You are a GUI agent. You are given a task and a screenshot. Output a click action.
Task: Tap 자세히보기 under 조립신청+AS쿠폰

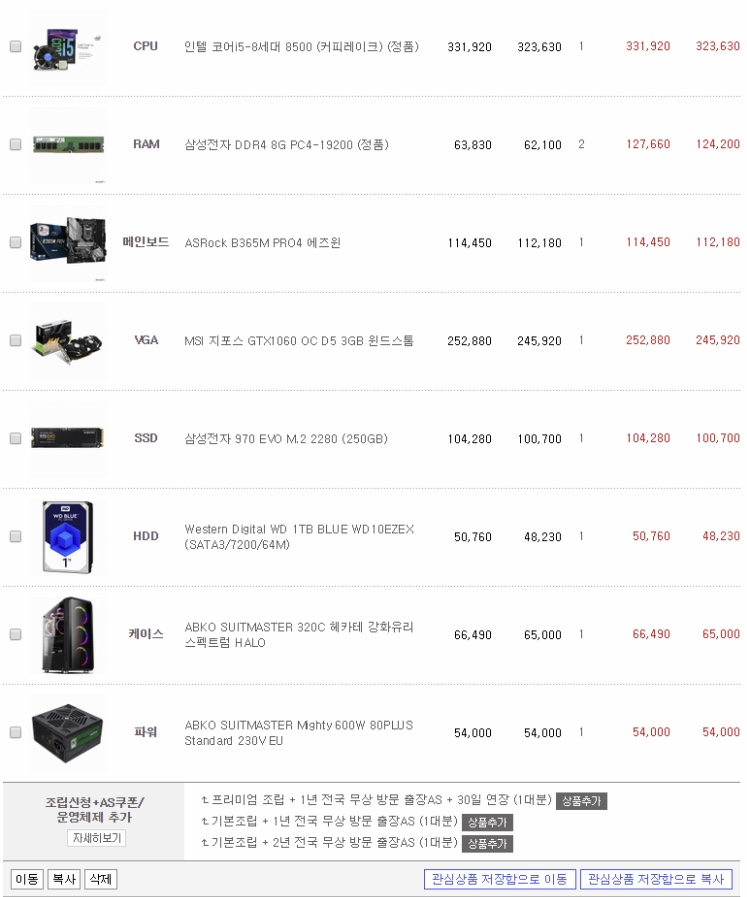click(96, 838)
